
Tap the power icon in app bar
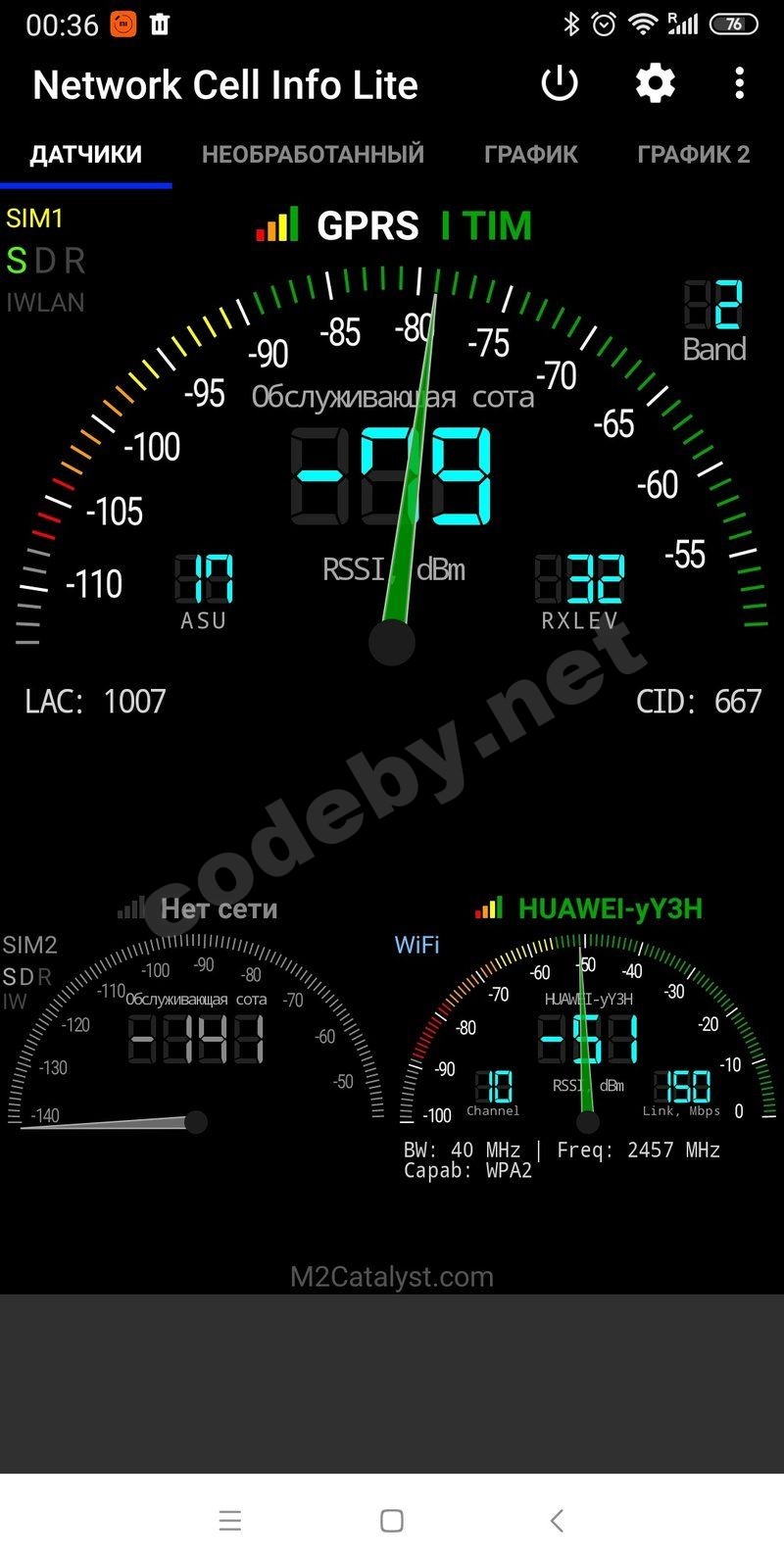(560, 84)
